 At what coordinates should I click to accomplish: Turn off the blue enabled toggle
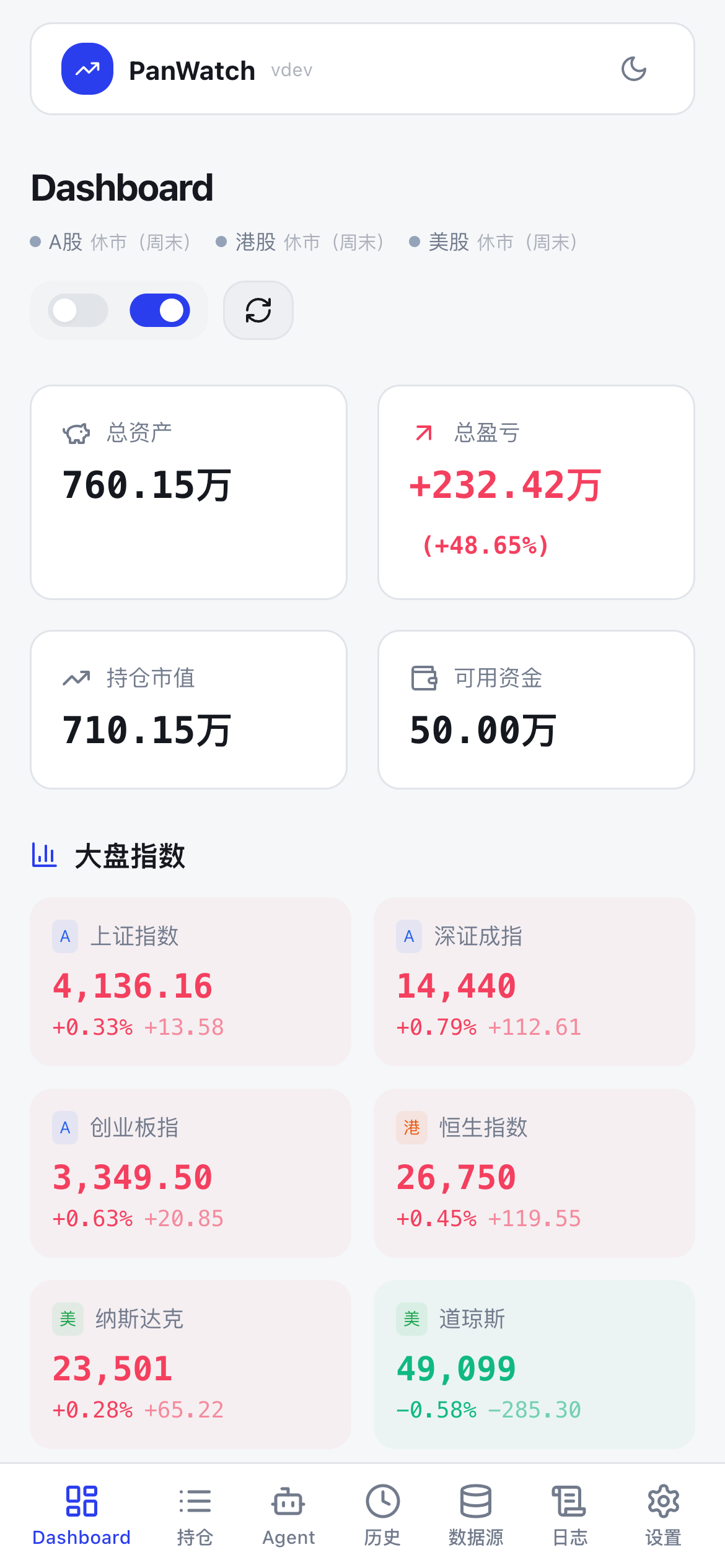coord(159,310)
